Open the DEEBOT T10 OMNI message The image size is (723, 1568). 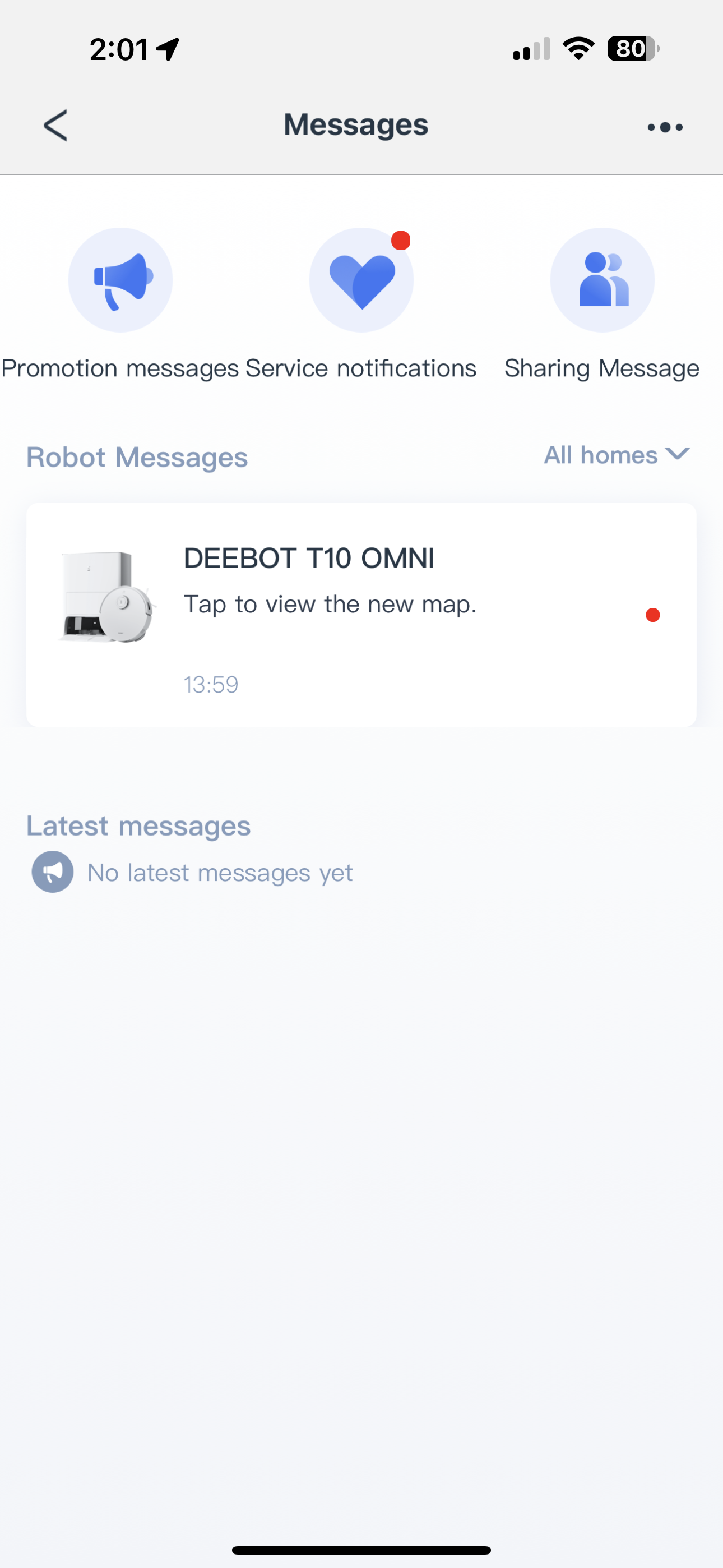click(361, 614)
